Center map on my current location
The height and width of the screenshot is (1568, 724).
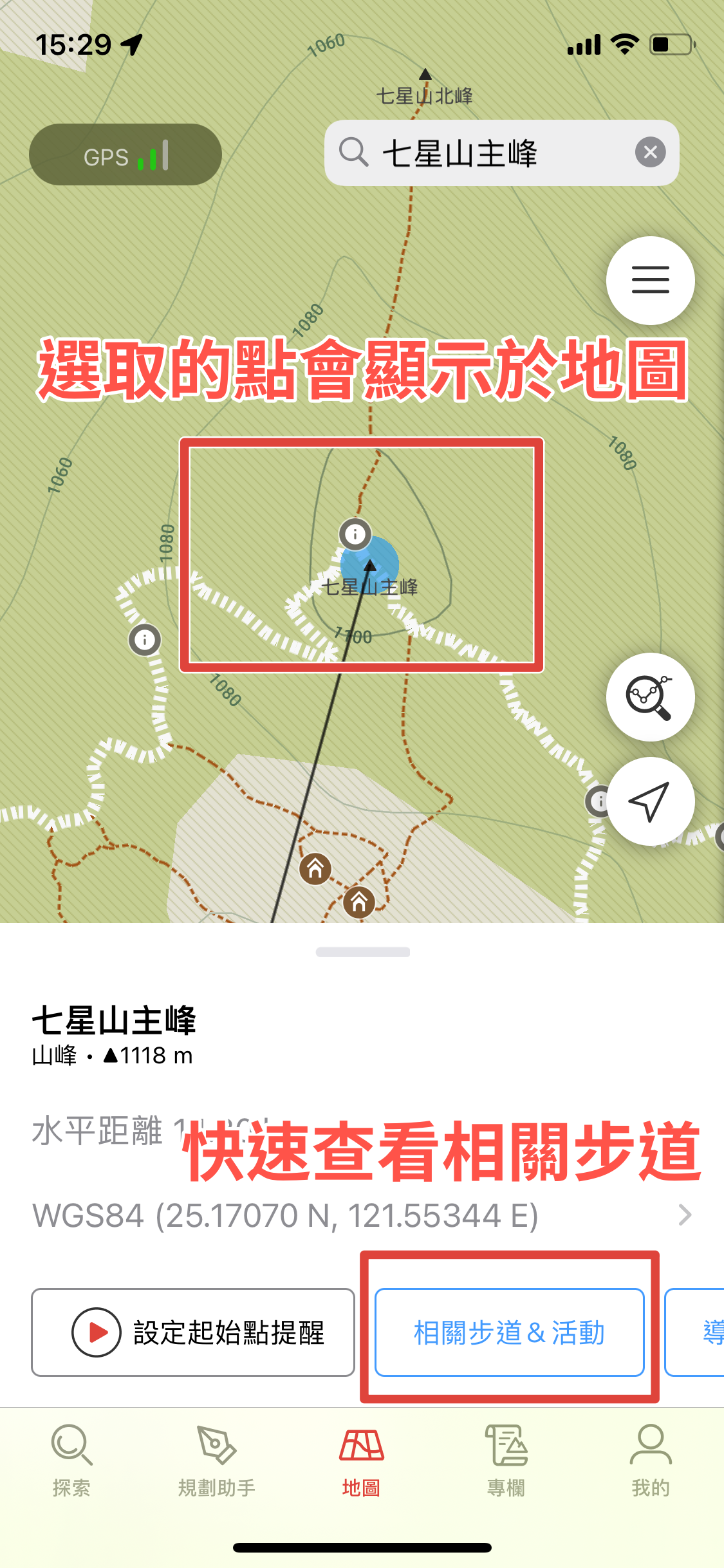point(650,801)
